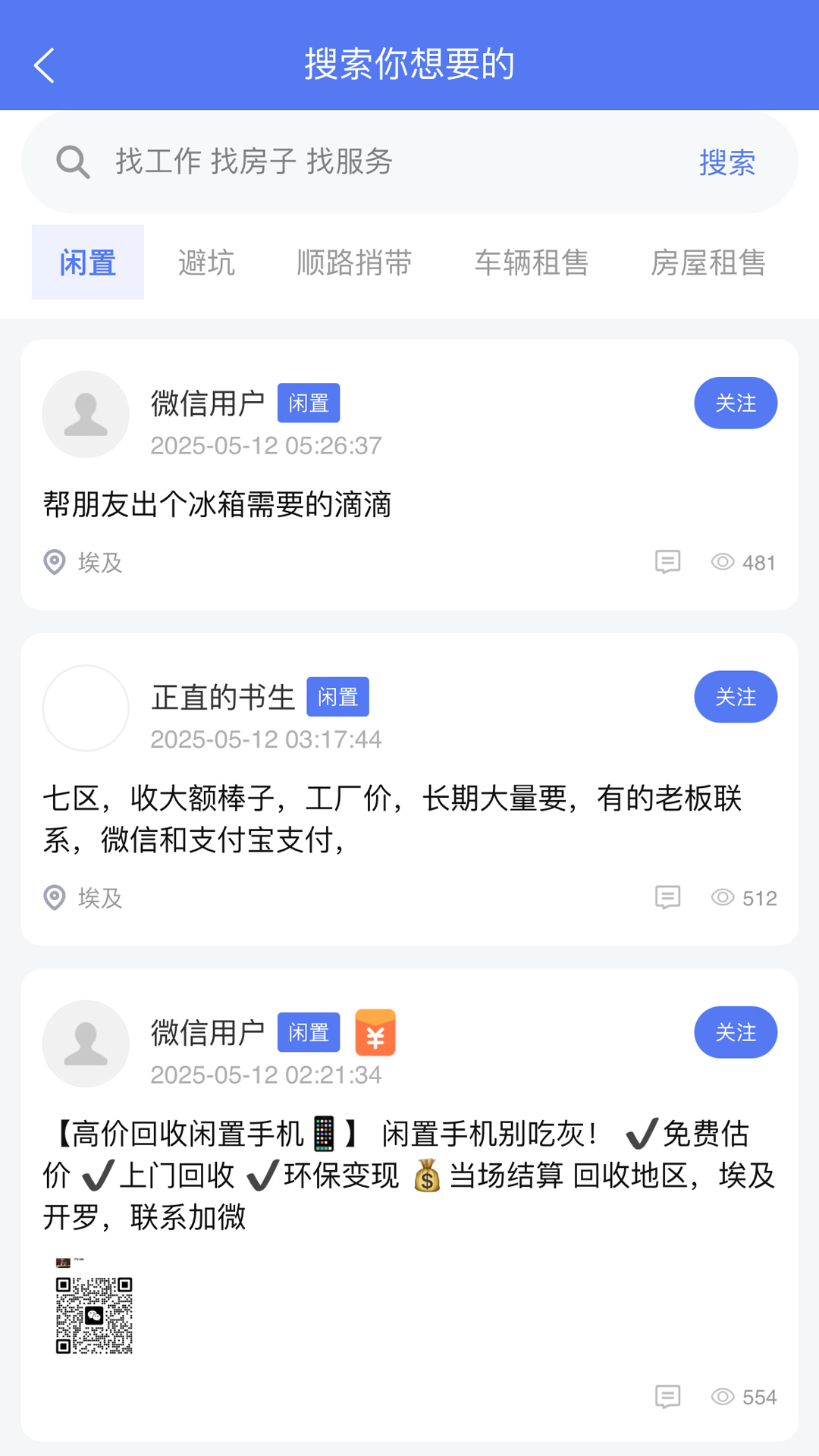
Task: Open the post 帮朋友出个冰箱需要的滴滴
Action: click(x=217, y=504)
